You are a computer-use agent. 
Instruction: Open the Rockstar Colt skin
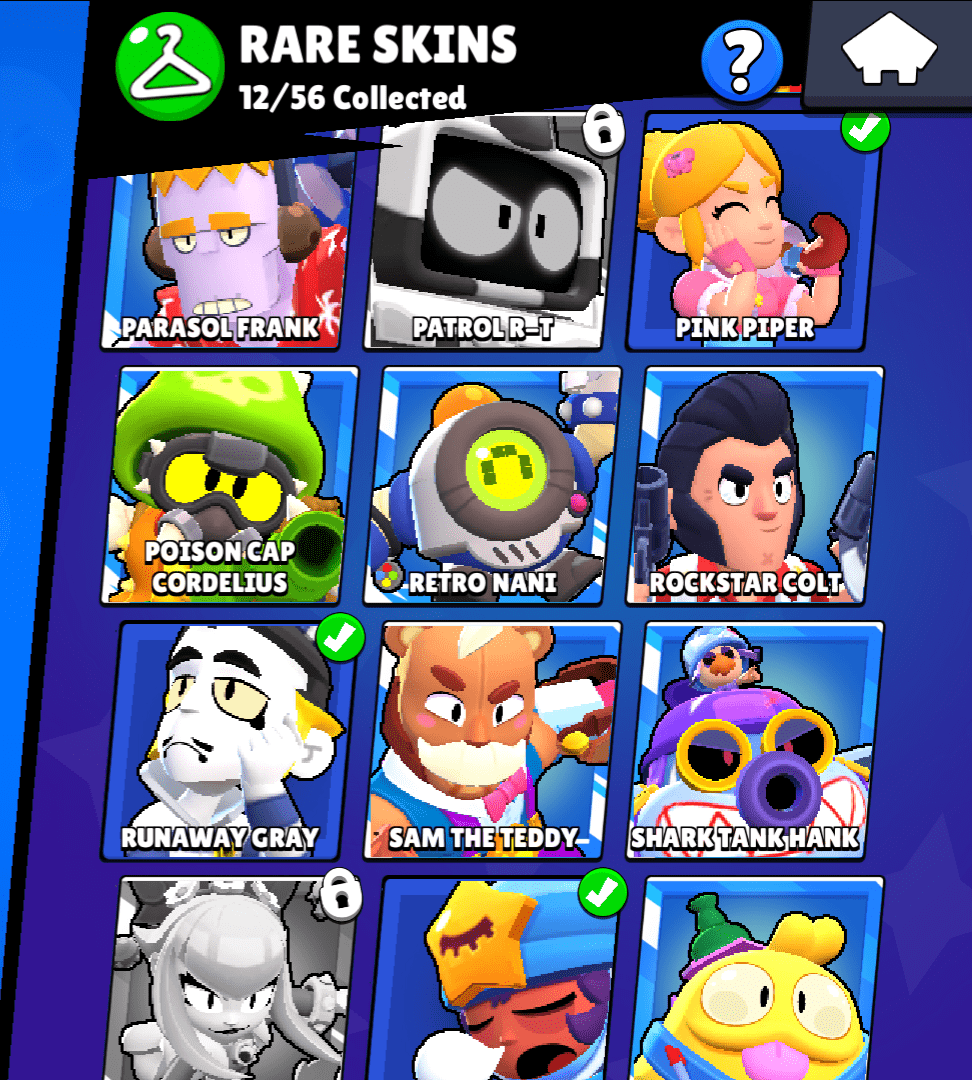[x=755, y=487]
